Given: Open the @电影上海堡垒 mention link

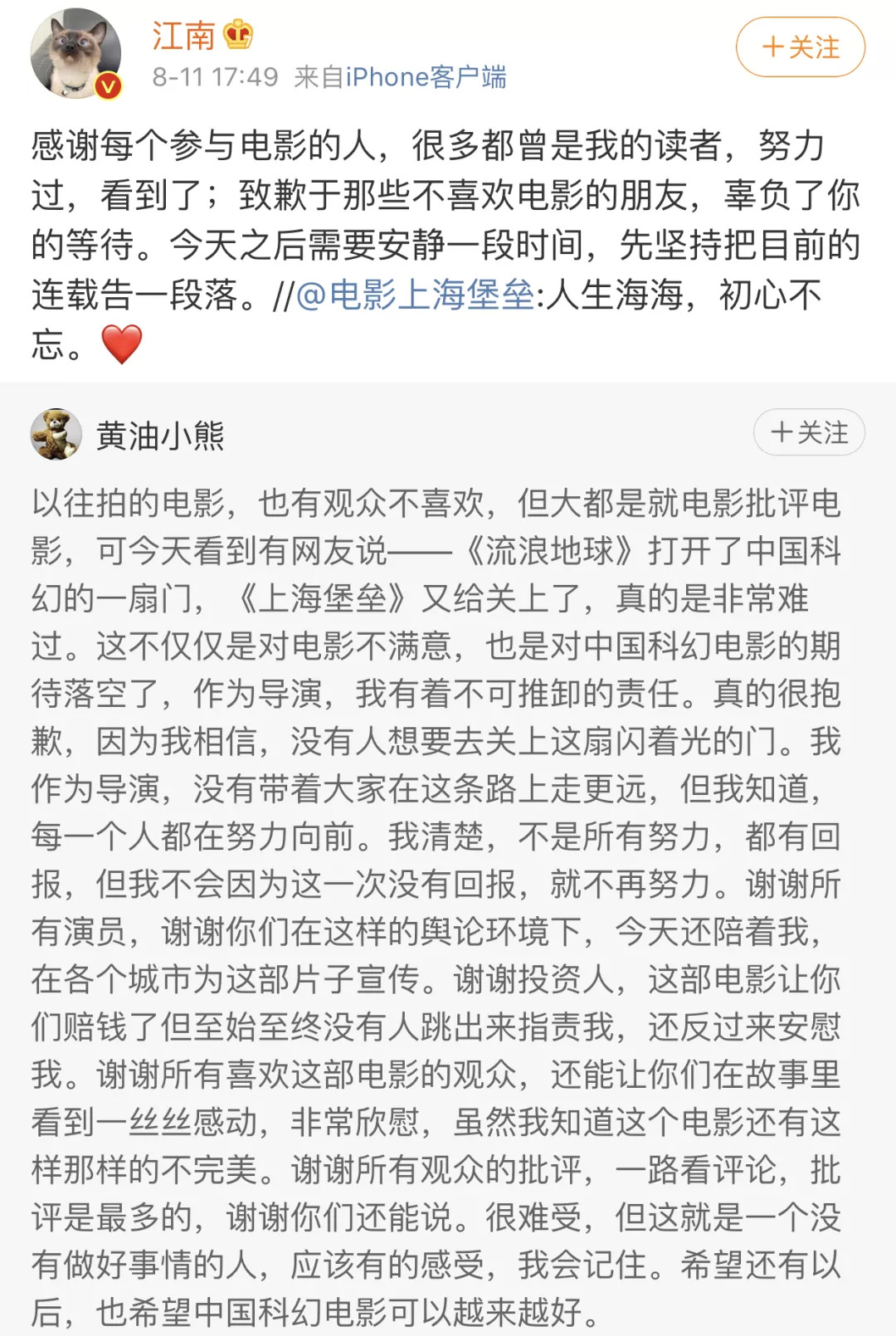Looking at the screenshot, I should coord(415,295).
